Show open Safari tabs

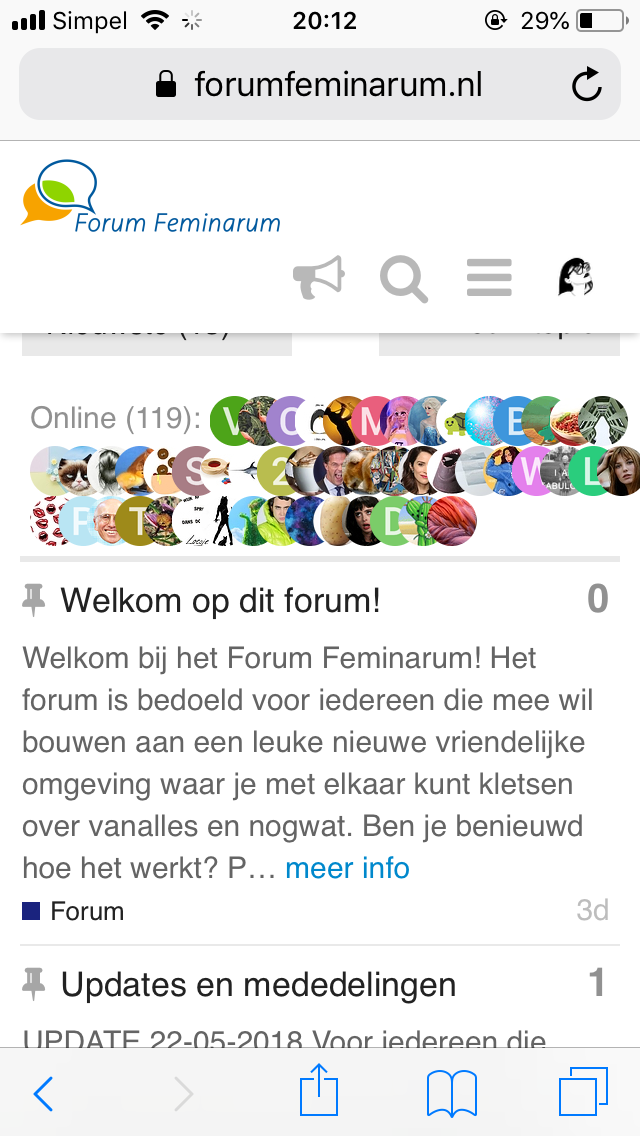583,1091
